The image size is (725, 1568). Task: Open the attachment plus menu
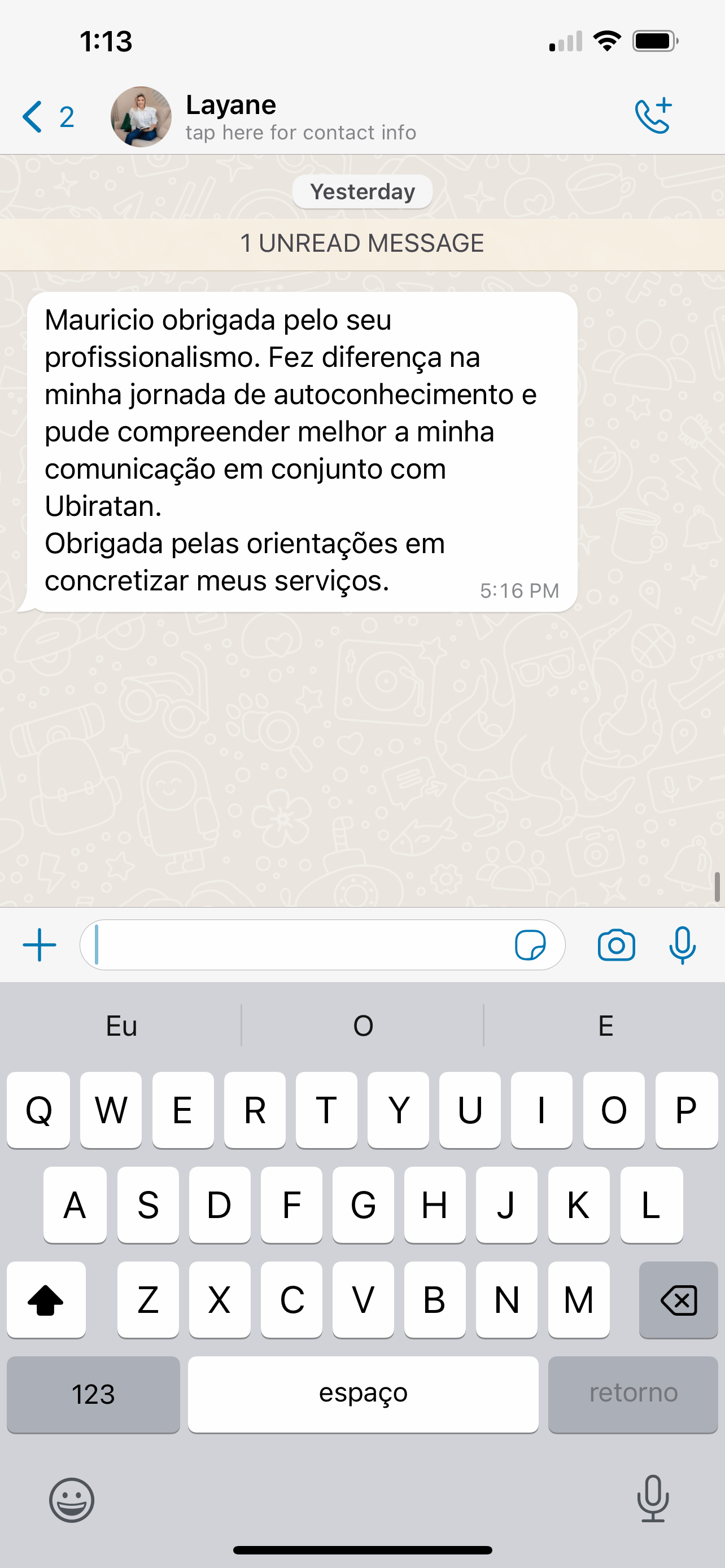pyautogui.click(x=40, y=945)
